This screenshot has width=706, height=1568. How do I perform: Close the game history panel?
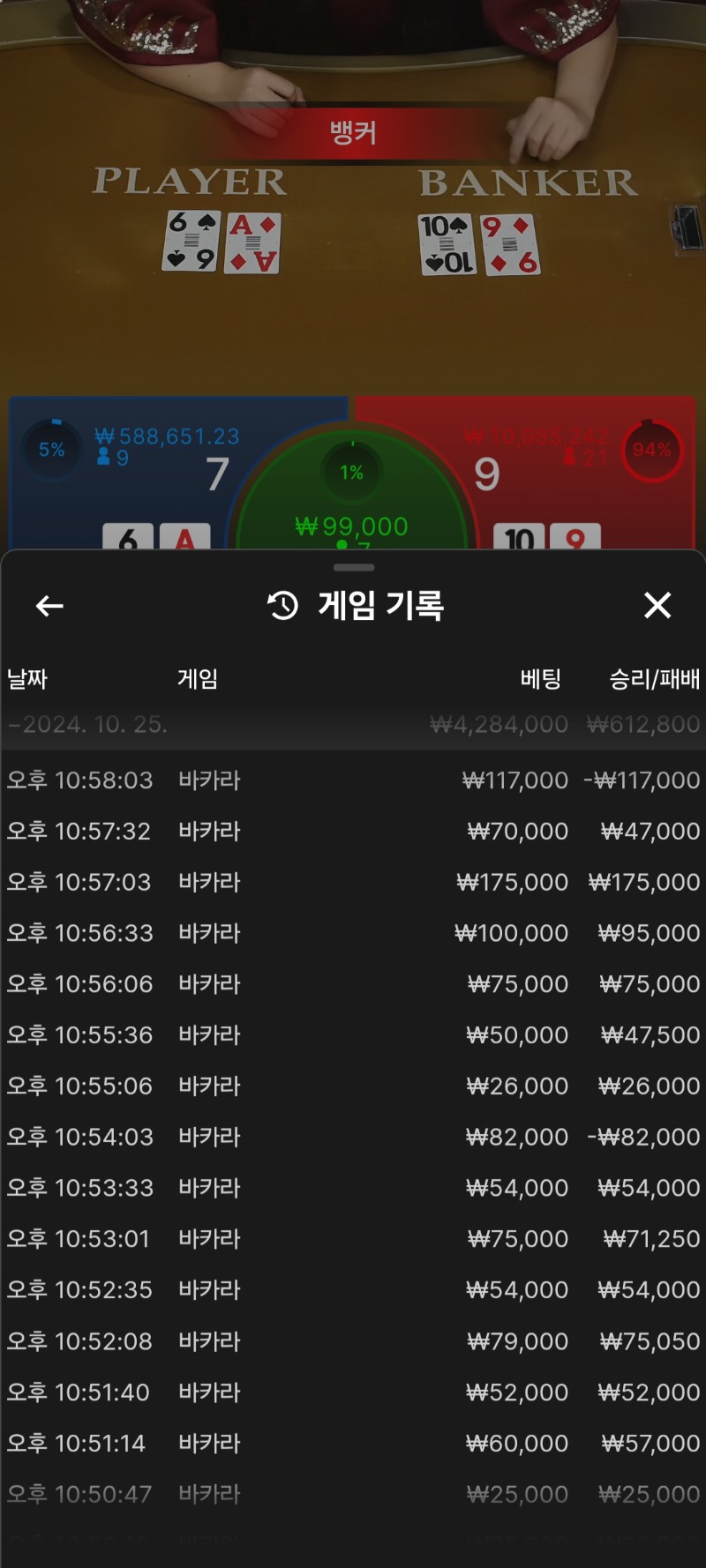click(x=657, y=606)
